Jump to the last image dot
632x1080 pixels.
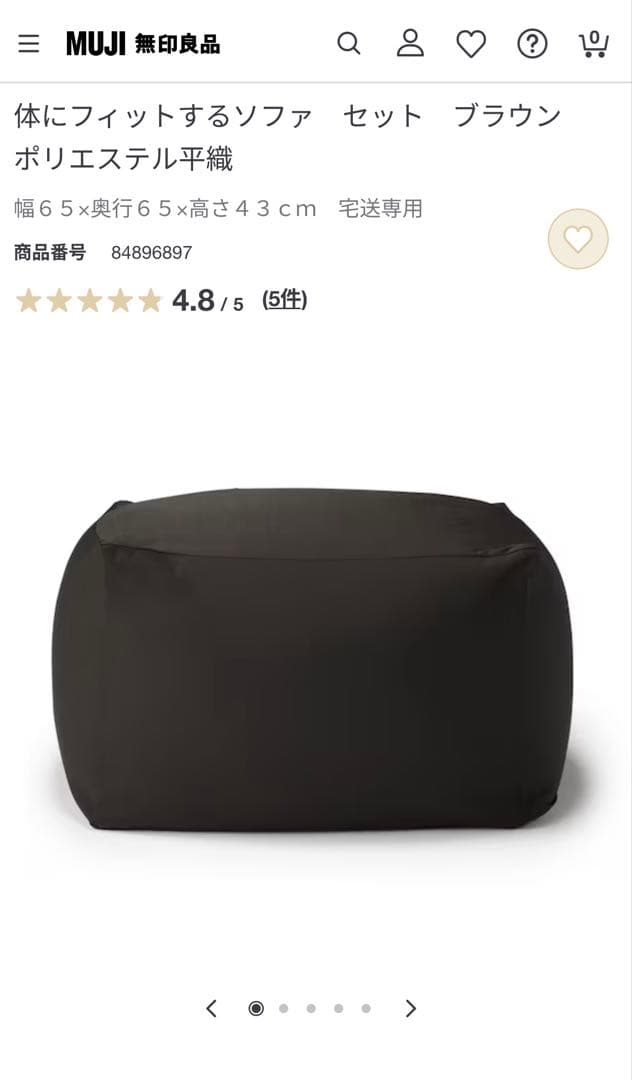366,1008
